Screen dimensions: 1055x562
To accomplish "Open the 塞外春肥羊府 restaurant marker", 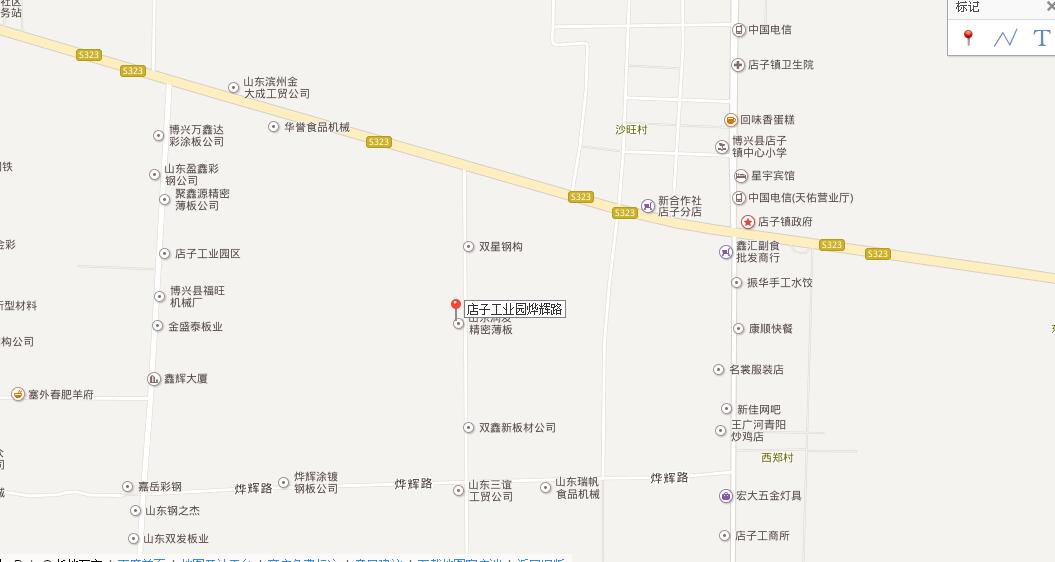I will coord(18,394).
